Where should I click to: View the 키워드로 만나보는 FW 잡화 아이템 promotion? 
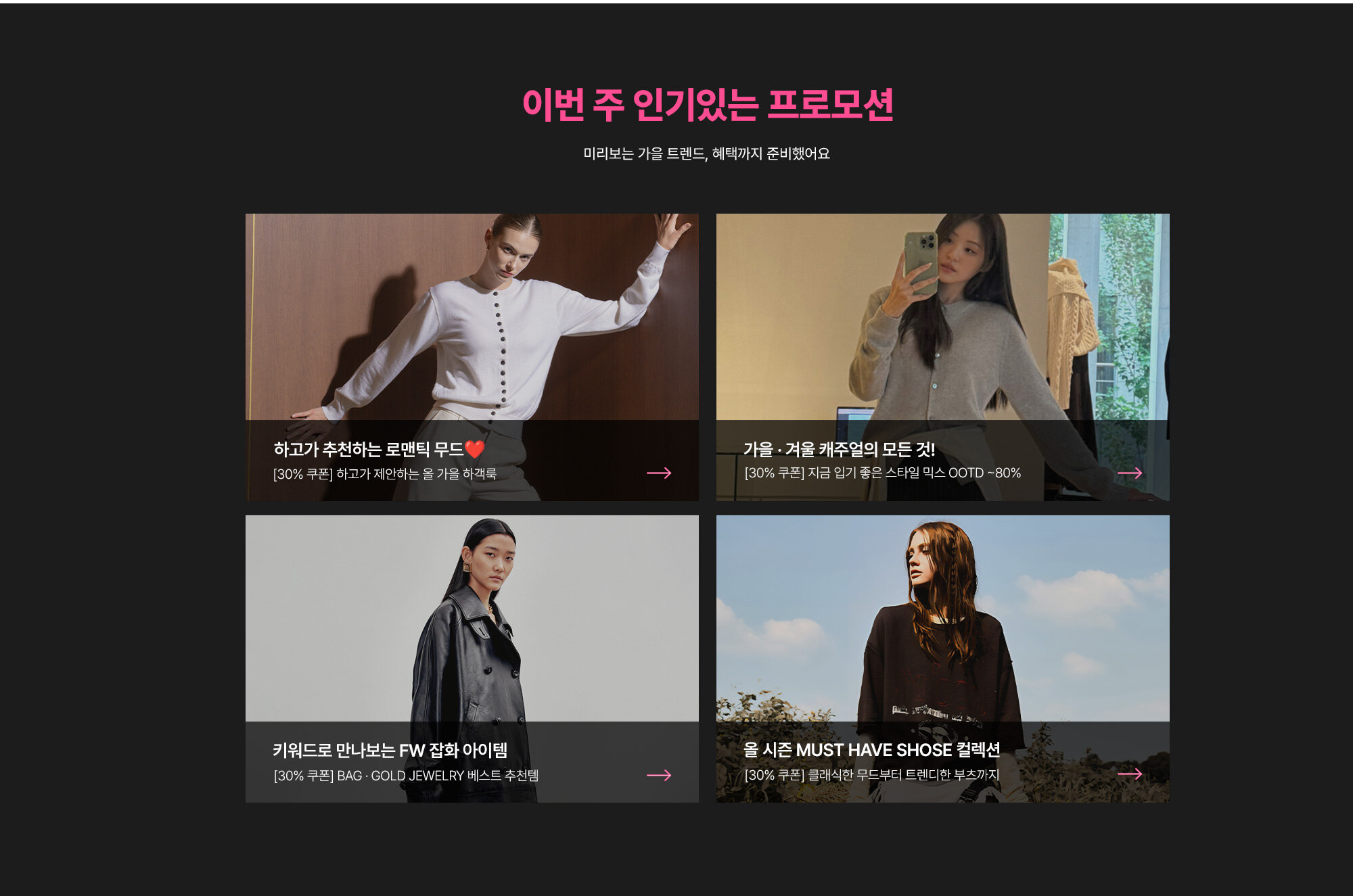point(472,659)
